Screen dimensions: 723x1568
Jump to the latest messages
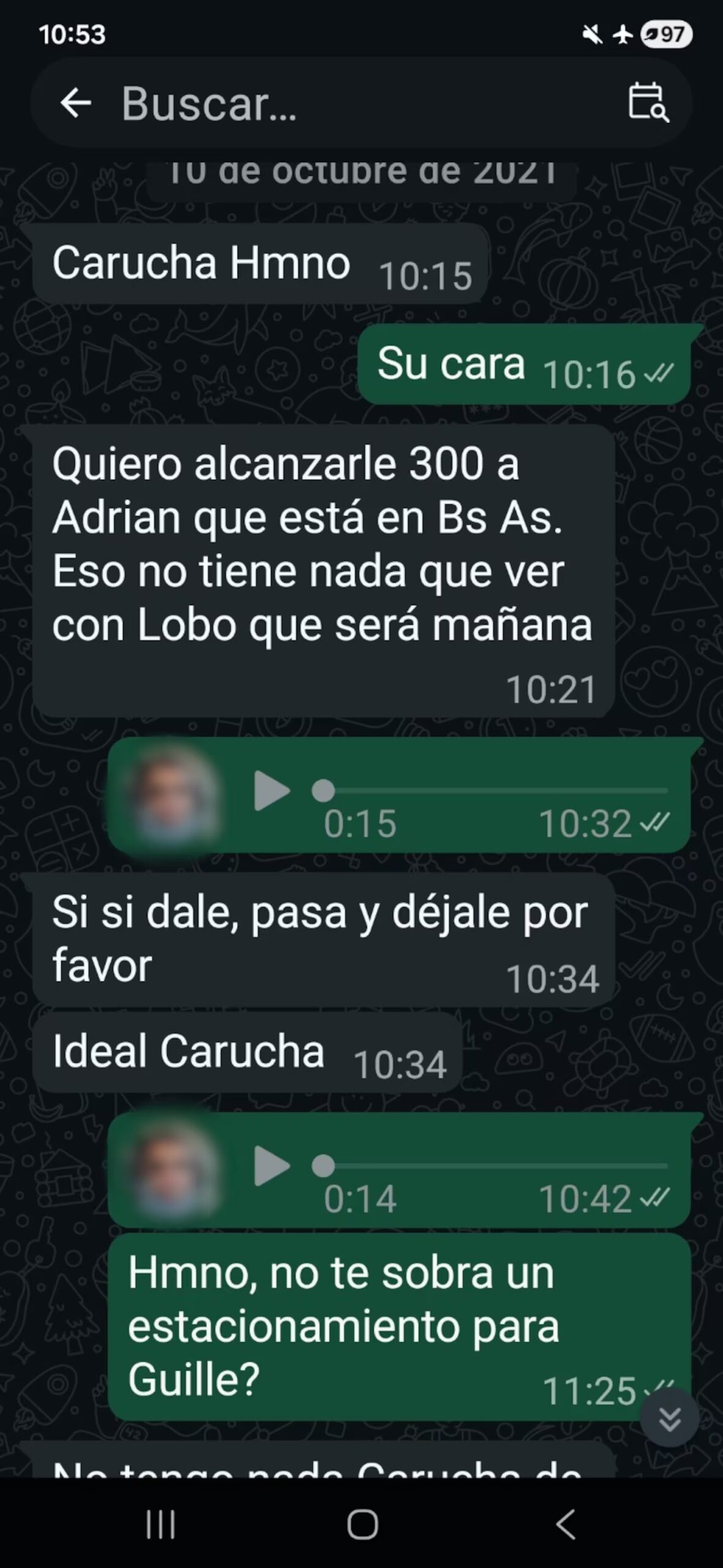670,1418
